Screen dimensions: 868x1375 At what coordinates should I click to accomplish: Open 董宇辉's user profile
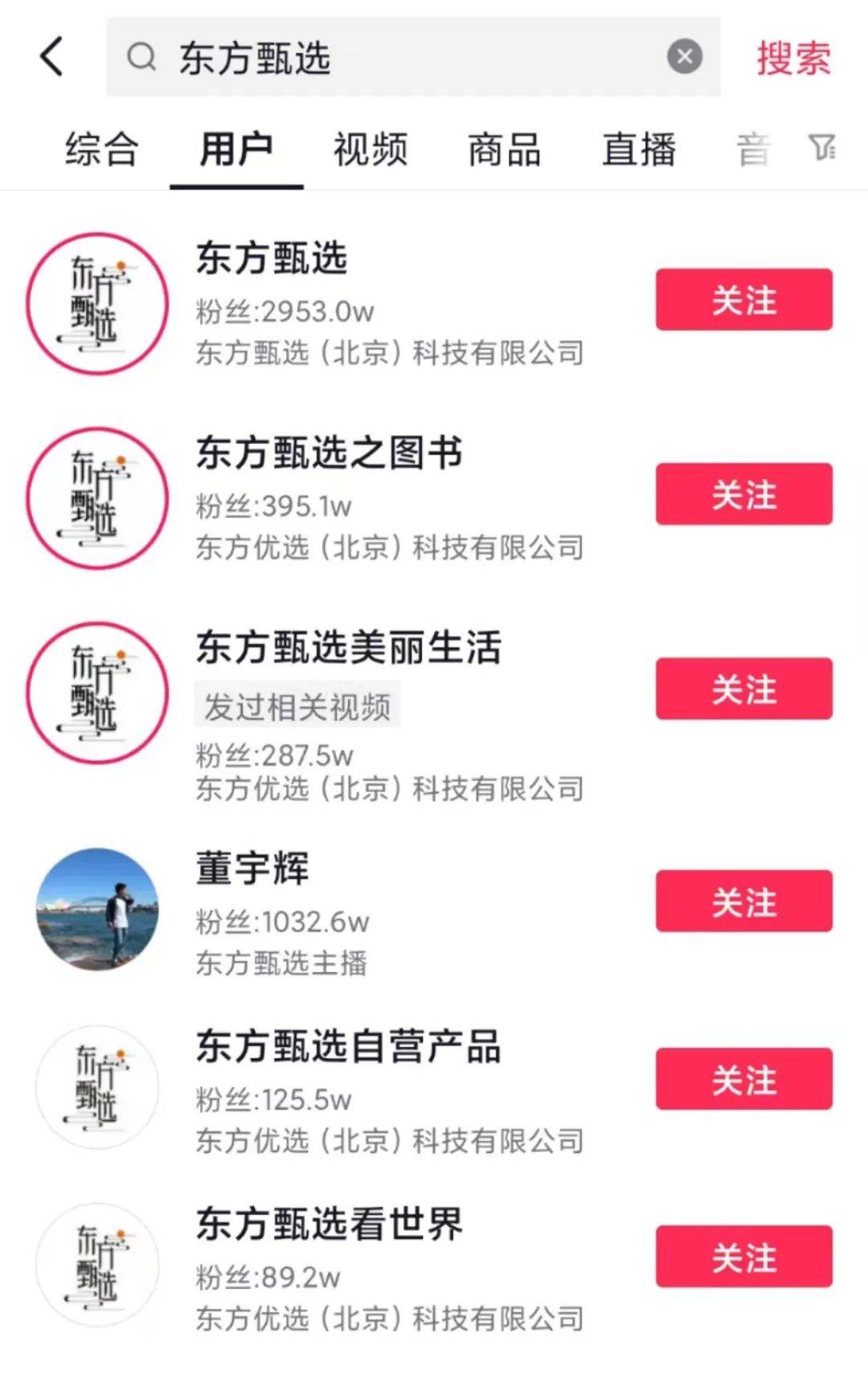[x=252, y=868]
